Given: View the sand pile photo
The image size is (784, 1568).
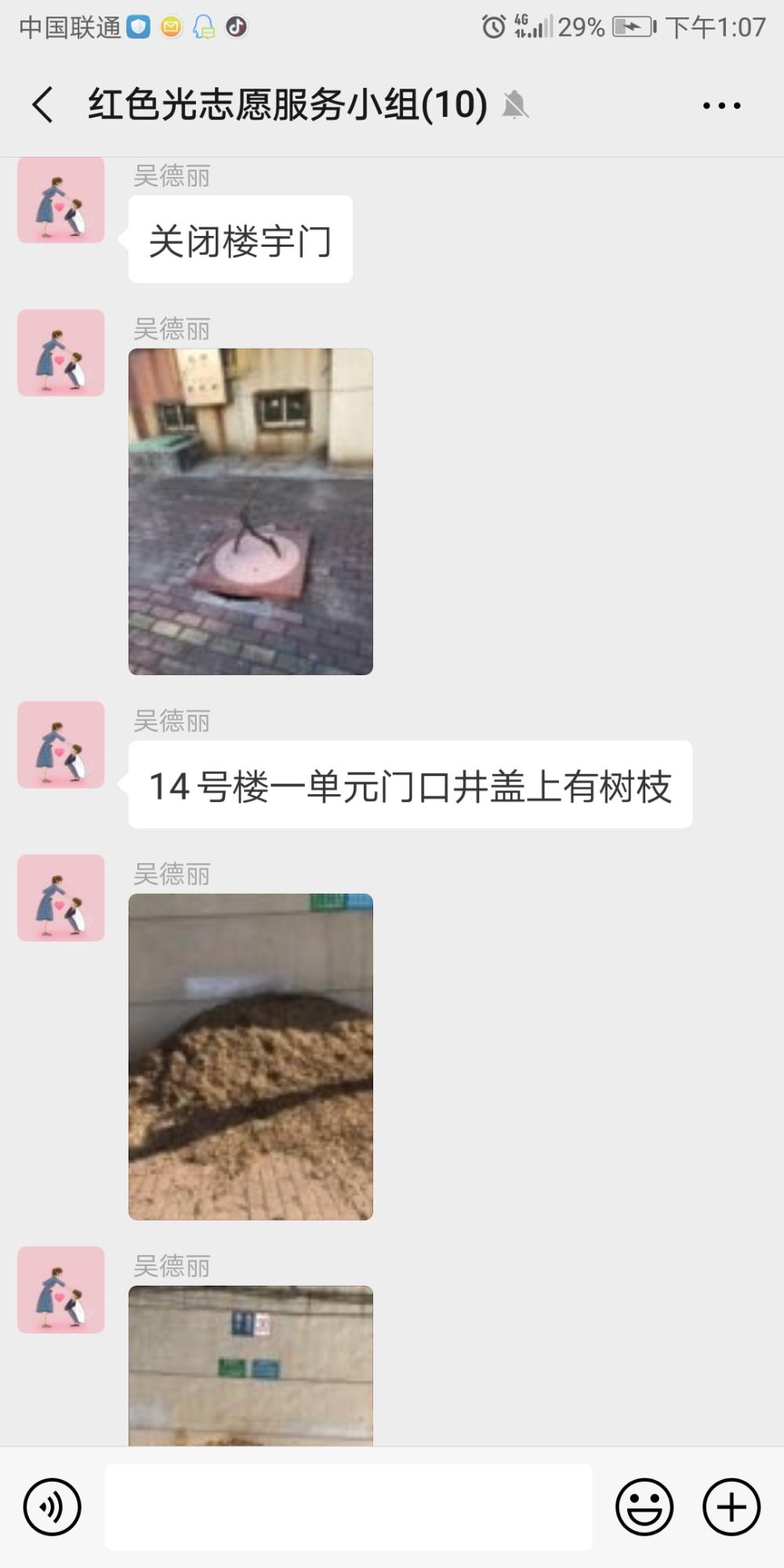Looking at the screenshot, I should click(251, 1056).
